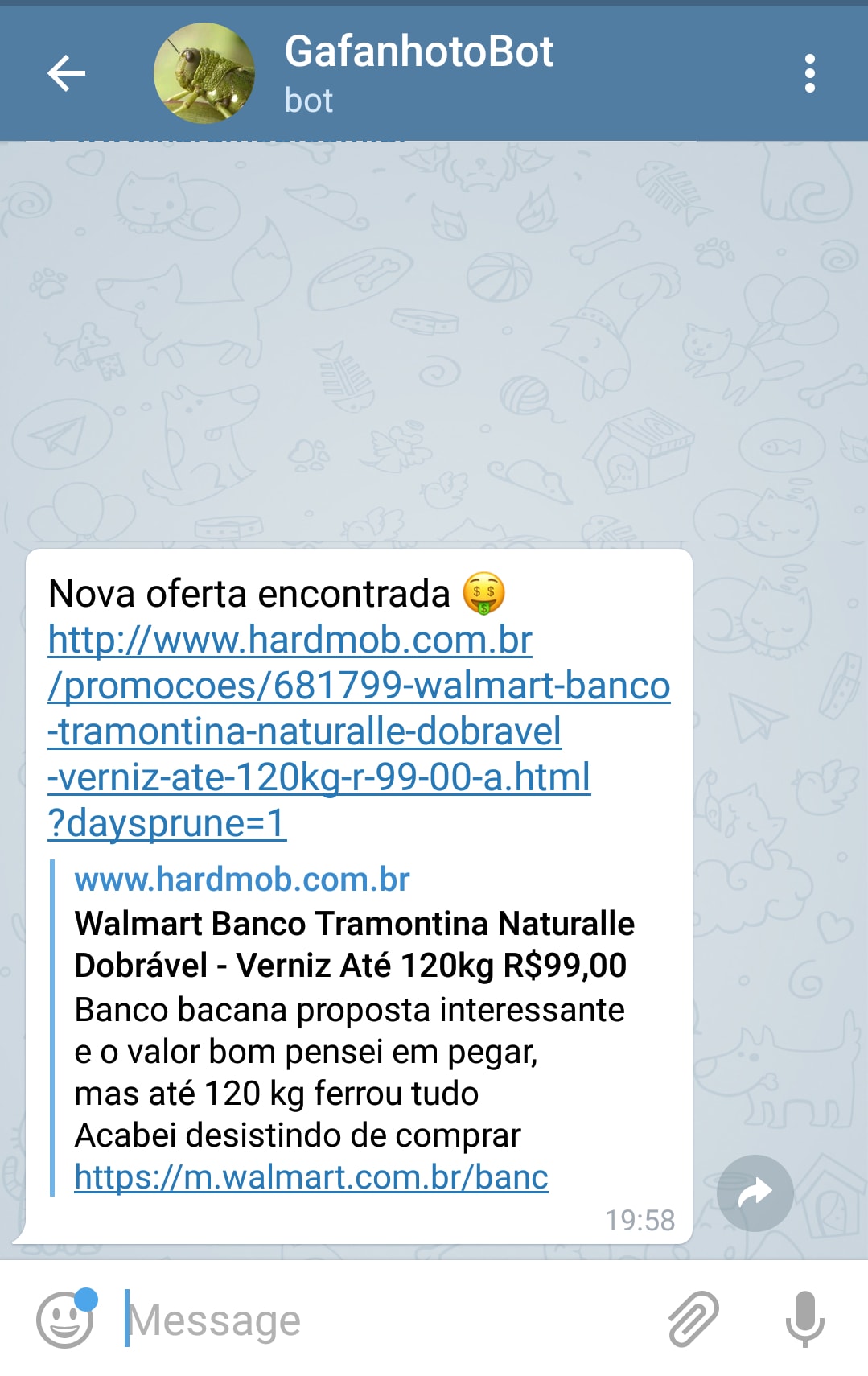Go back using the arrow icon
868x1376 pixels.
66,74
